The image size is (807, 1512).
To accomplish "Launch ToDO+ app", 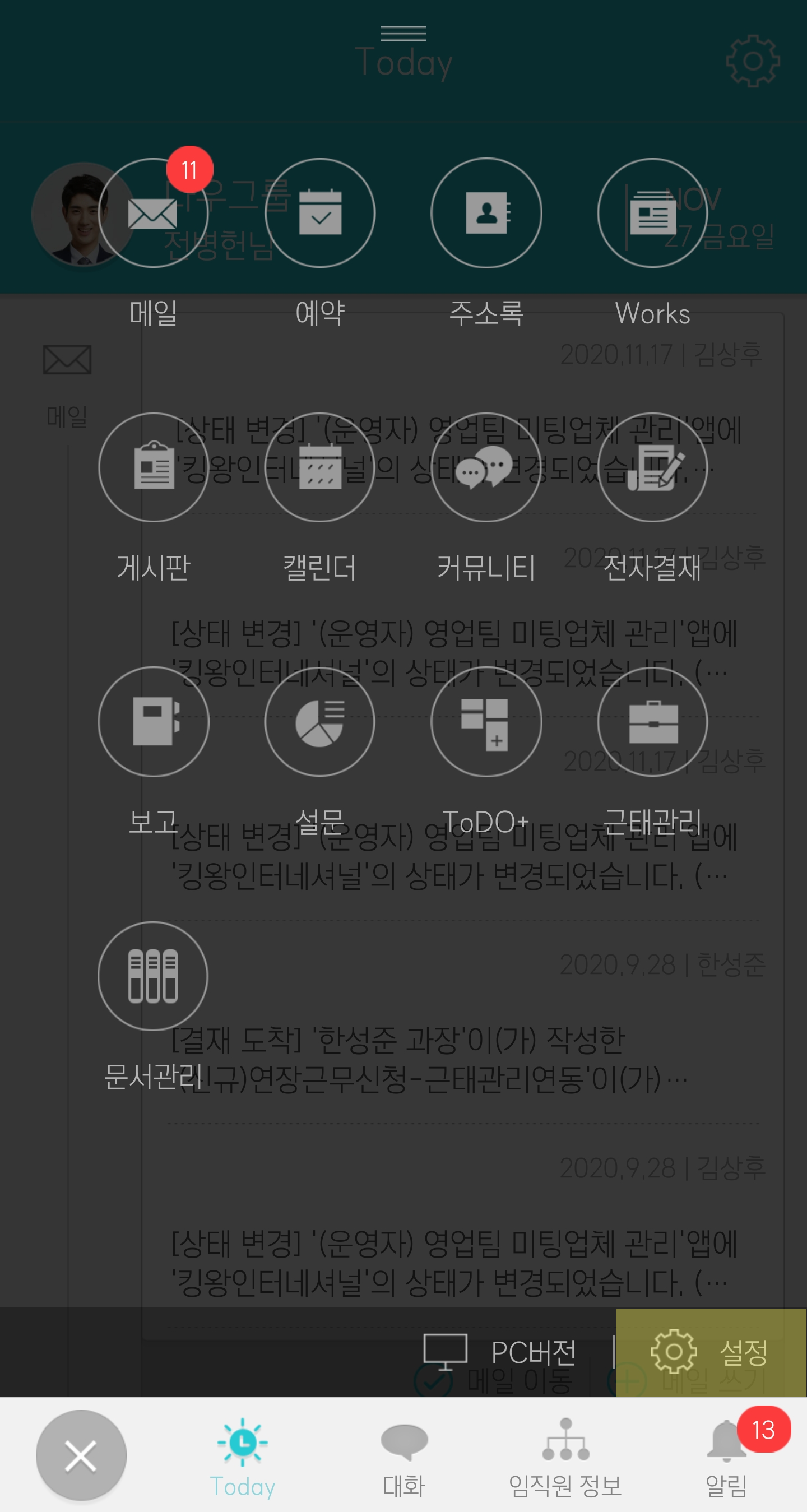I will (x=486, y=721).
